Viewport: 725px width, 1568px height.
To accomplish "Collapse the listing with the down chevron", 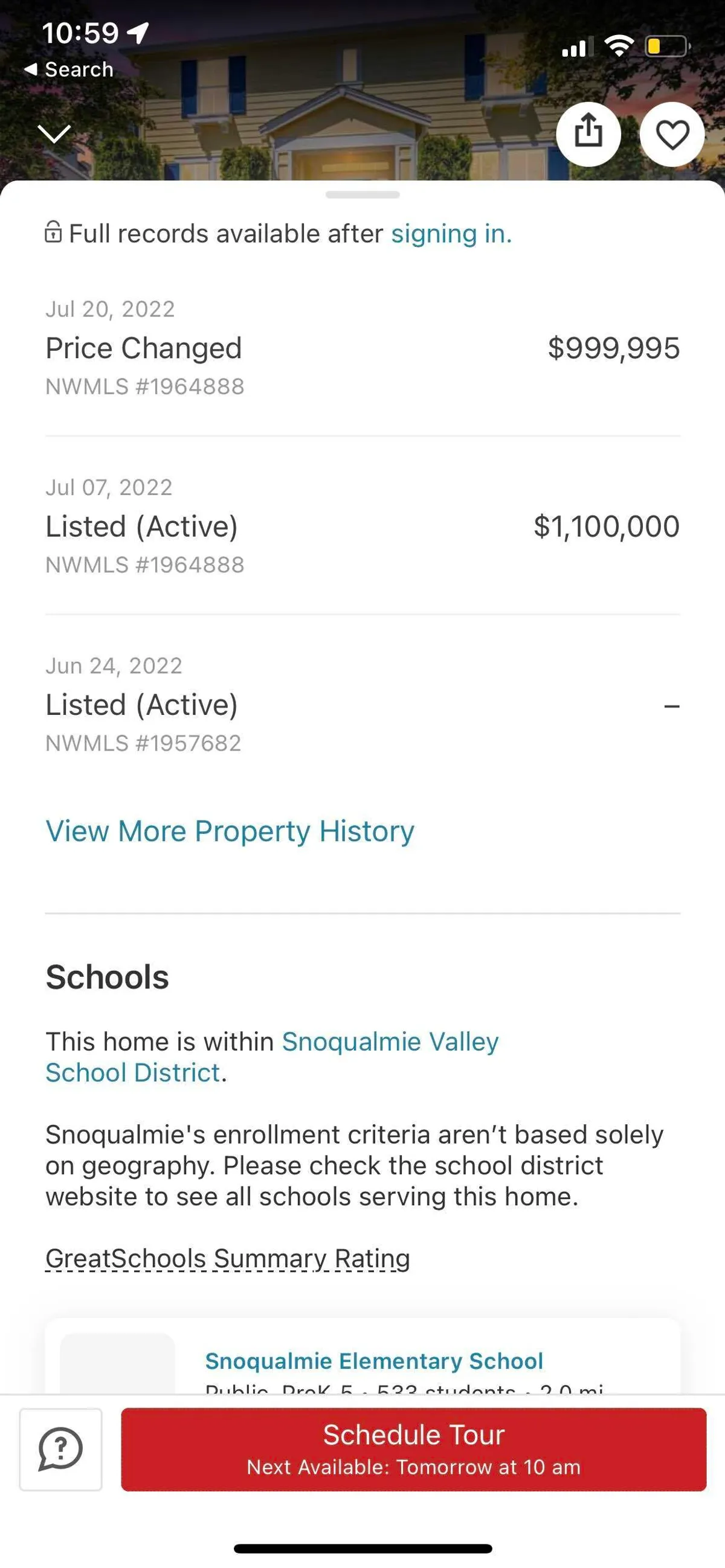I will [x=54, y=133].
